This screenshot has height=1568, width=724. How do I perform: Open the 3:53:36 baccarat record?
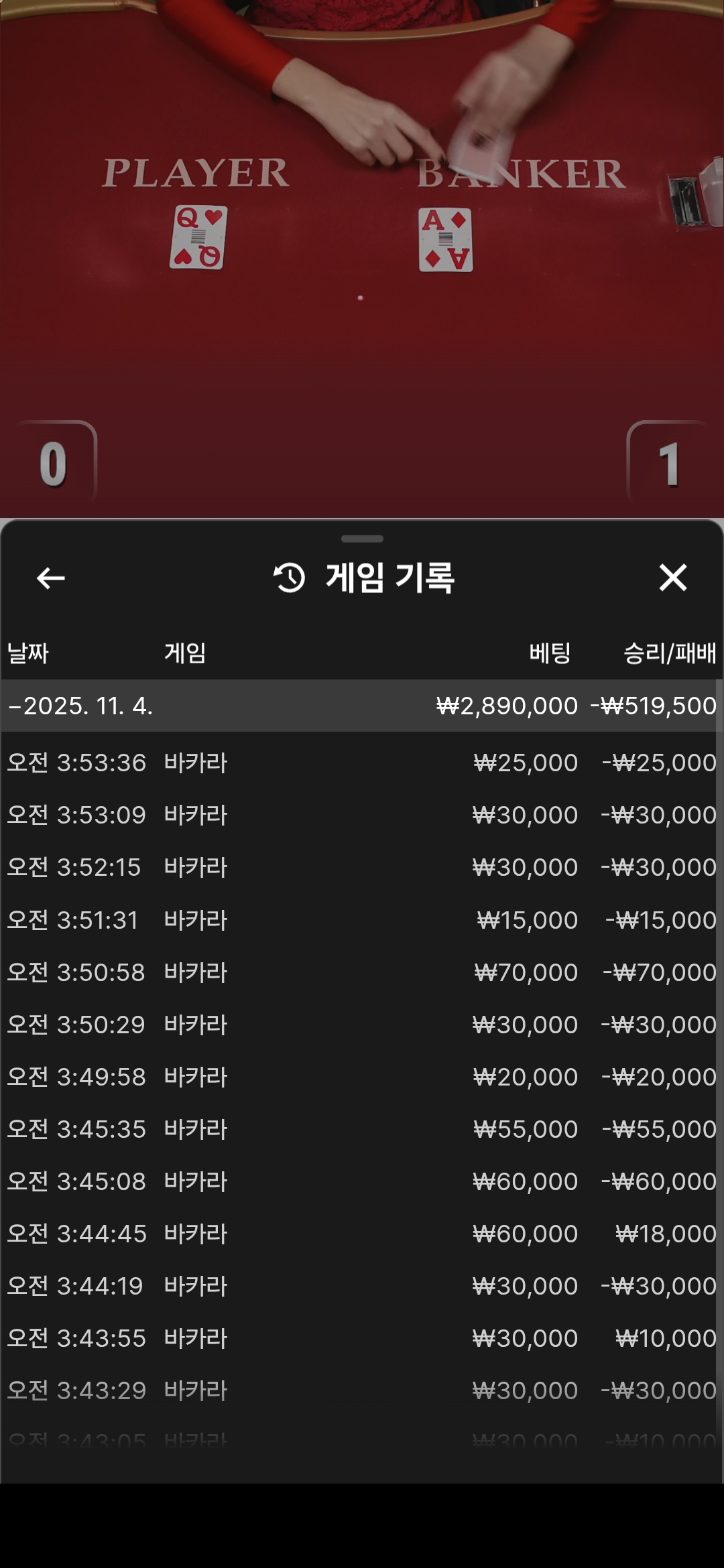pos(361,763)
